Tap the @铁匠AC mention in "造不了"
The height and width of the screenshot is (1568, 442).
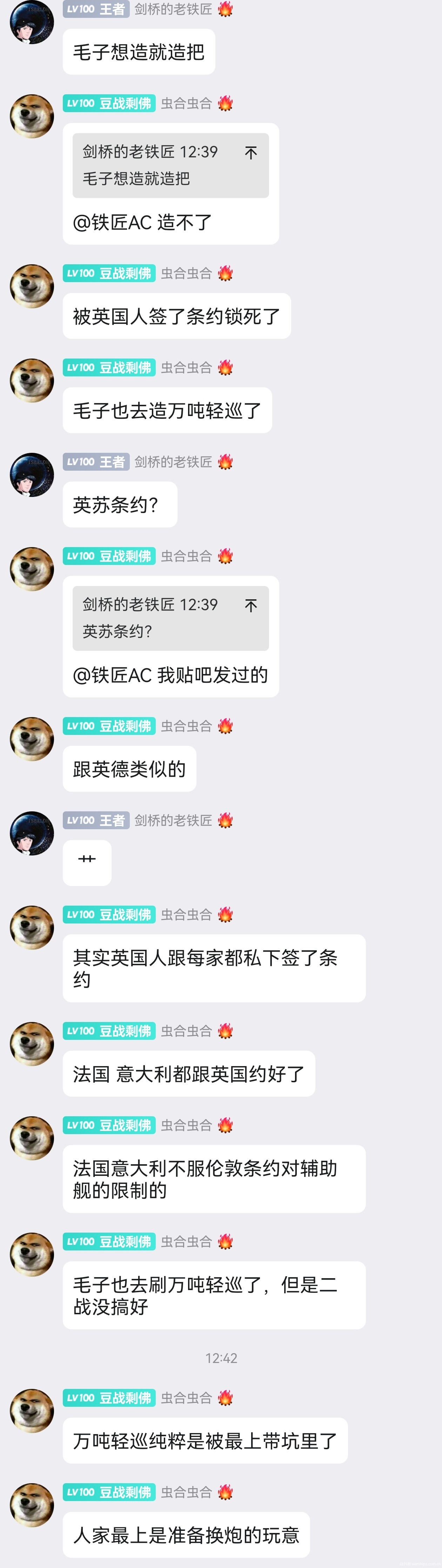click(112, 223)
